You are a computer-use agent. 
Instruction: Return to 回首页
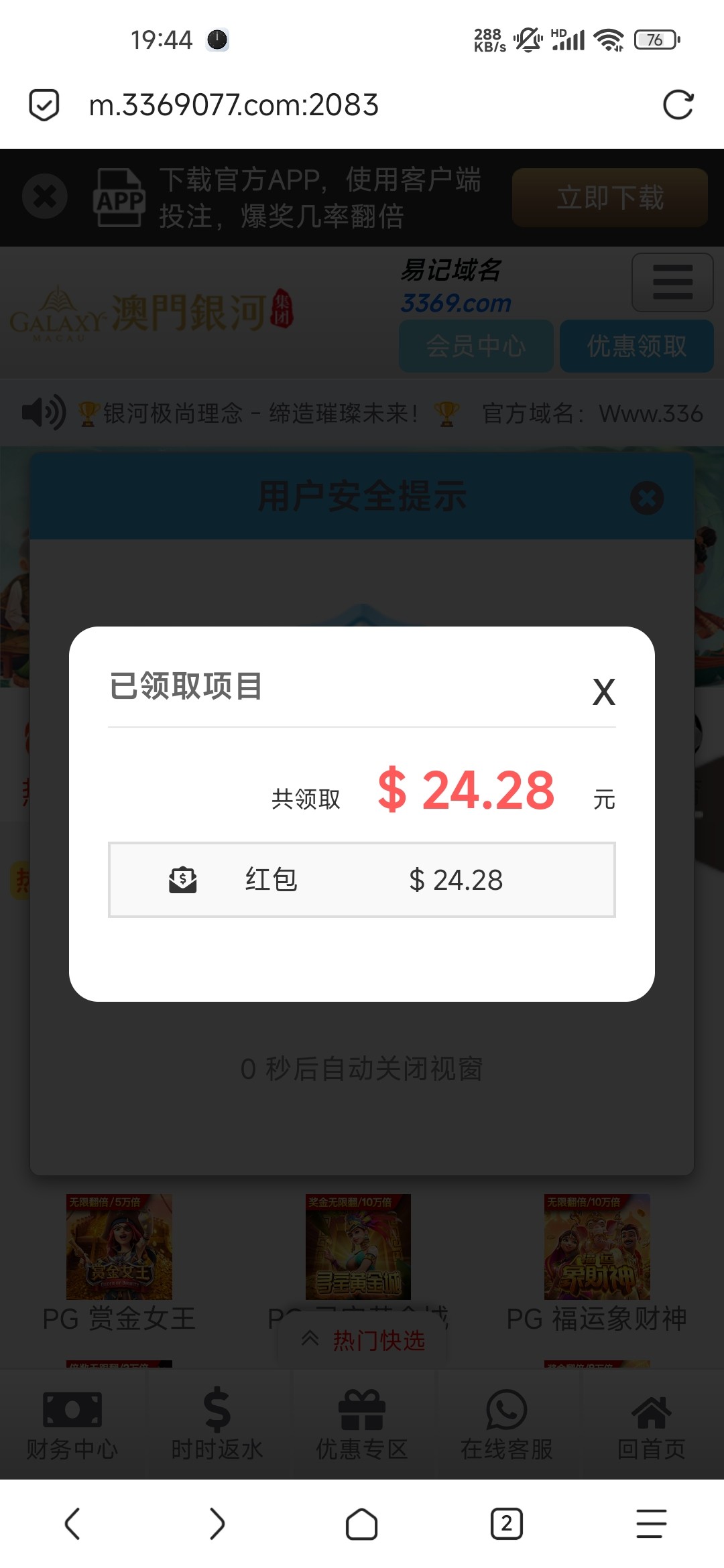coord(652,1425)
